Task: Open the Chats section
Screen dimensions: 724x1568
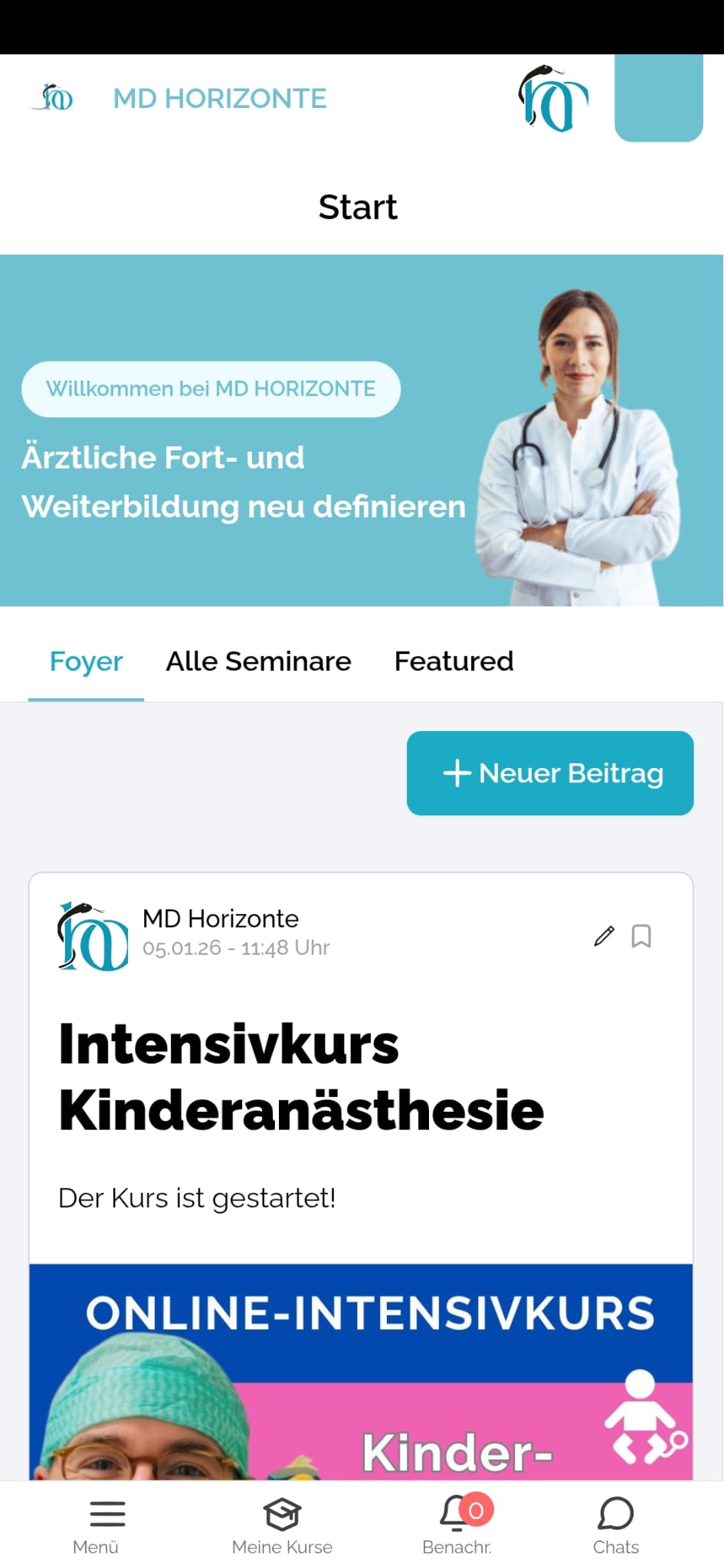Action: click(615, 1525)
